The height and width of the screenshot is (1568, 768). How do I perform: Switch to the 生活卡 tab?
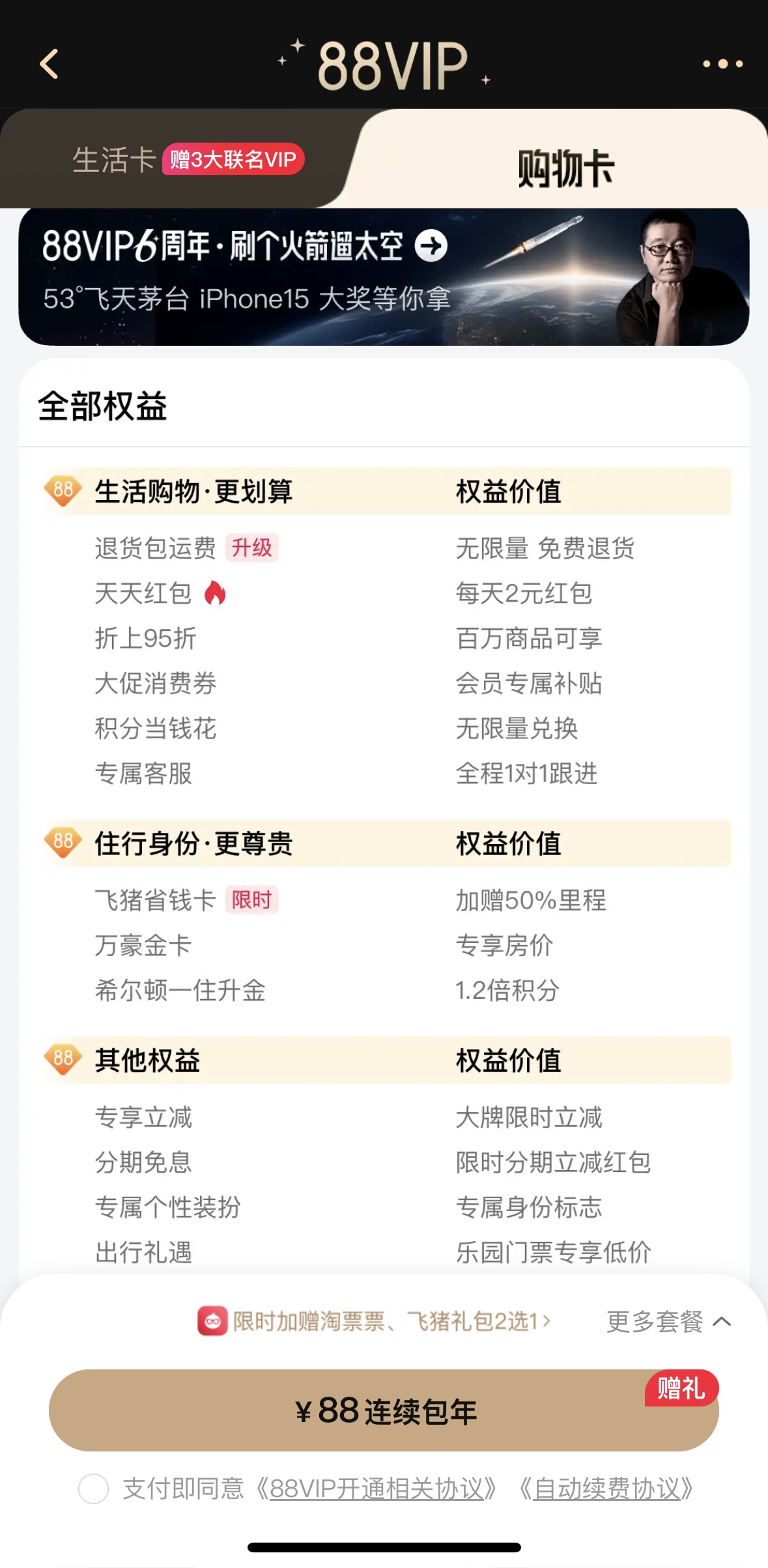tap(188, 160)
